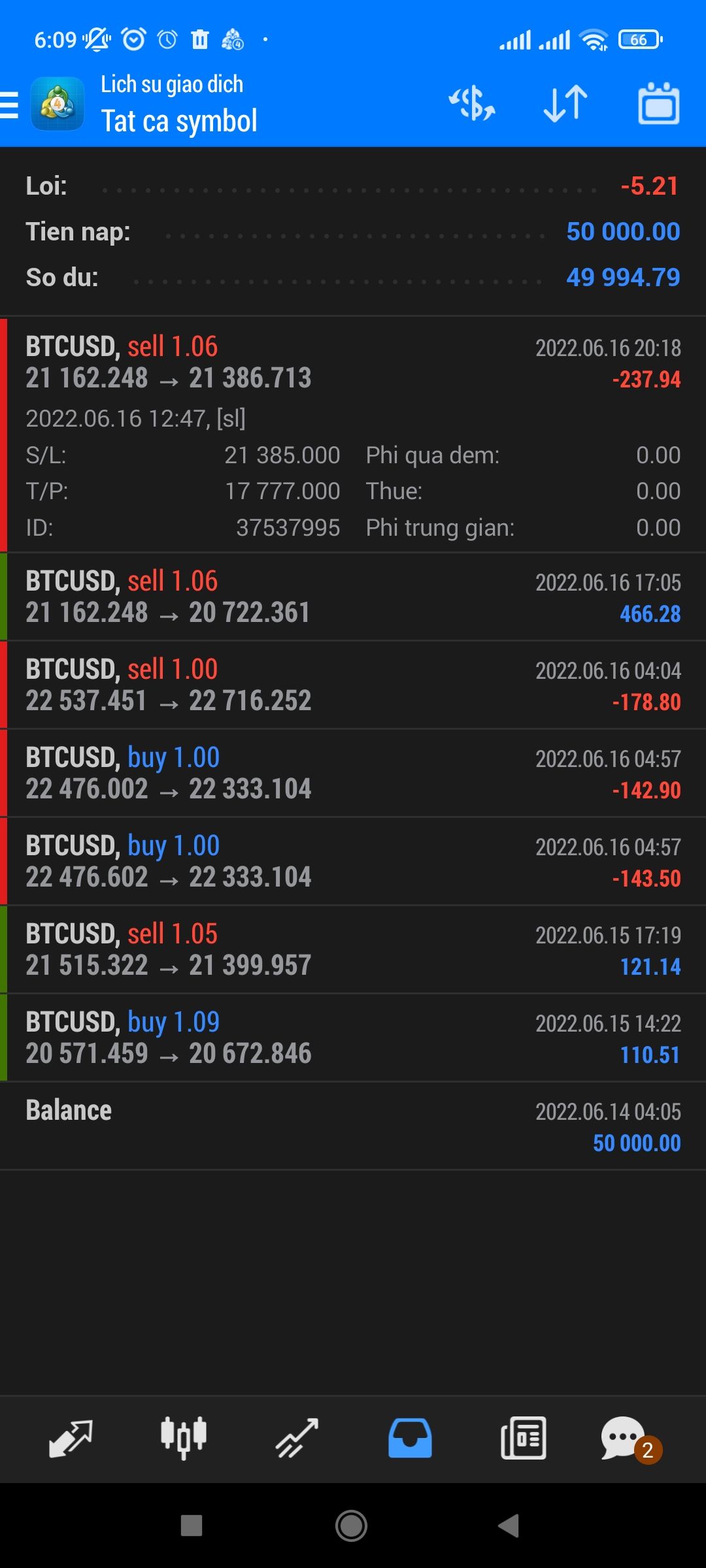Image resolution: width=706 pixels, height=1568 pixels.
Task: Open the symbol filter icon
Action: click(471, 104)
